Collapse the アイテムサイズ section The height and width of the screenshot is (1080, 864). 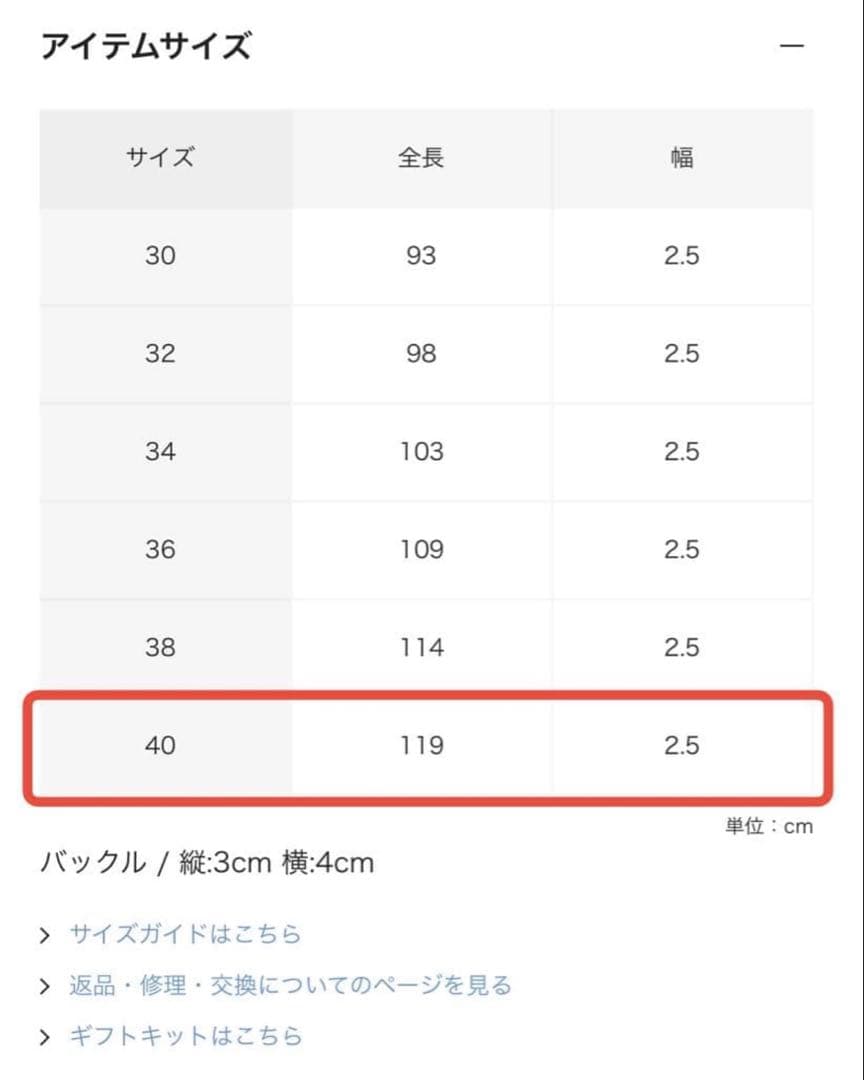click(x=792, y=47)
